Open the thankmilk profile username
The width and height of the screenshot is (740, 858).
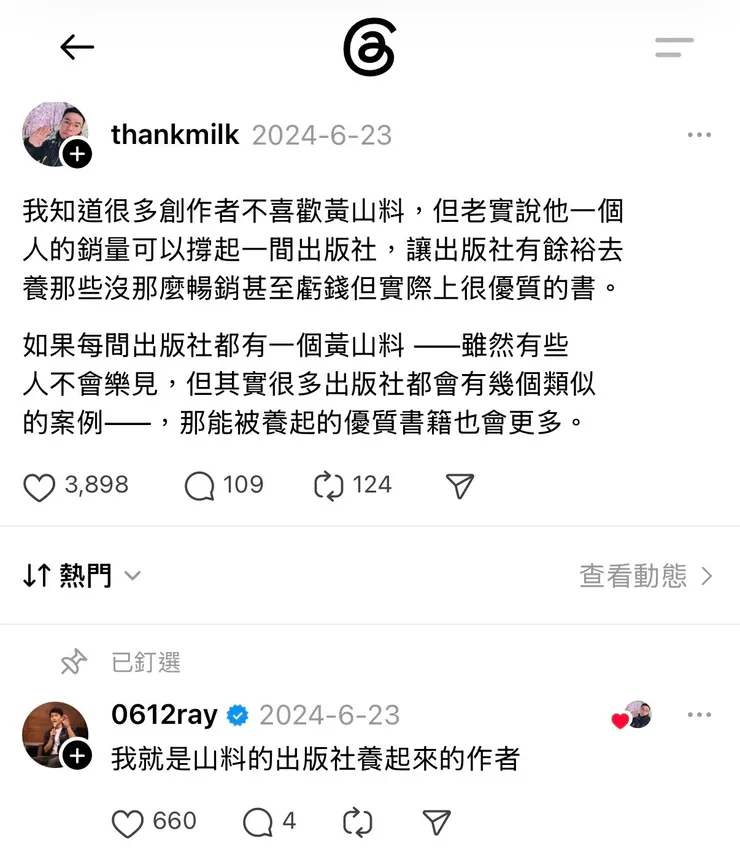tap(175, 135)
